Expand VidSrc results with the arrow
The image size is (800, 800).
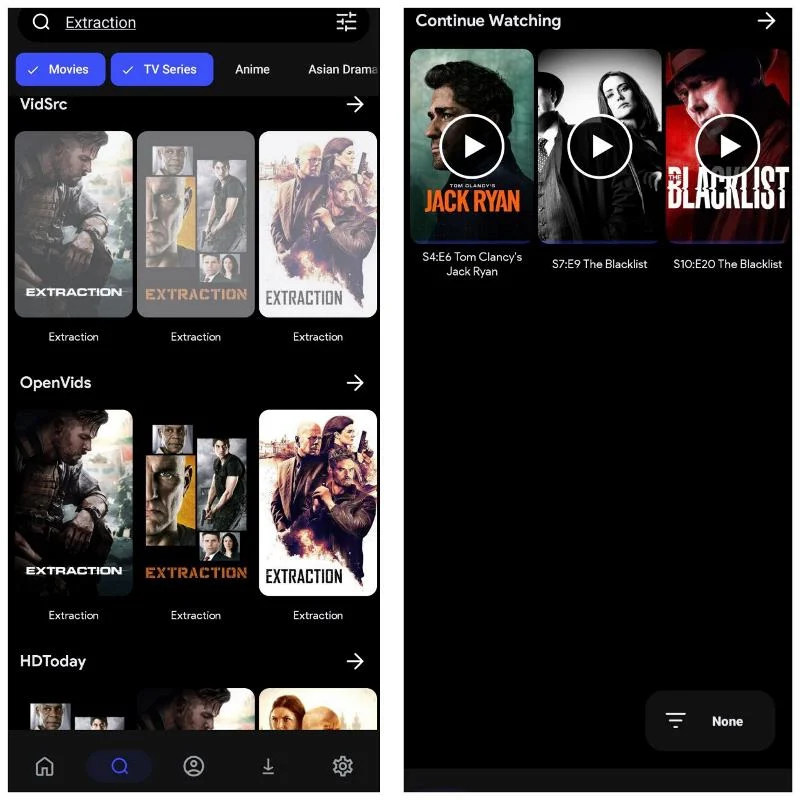tap(355, 104)
